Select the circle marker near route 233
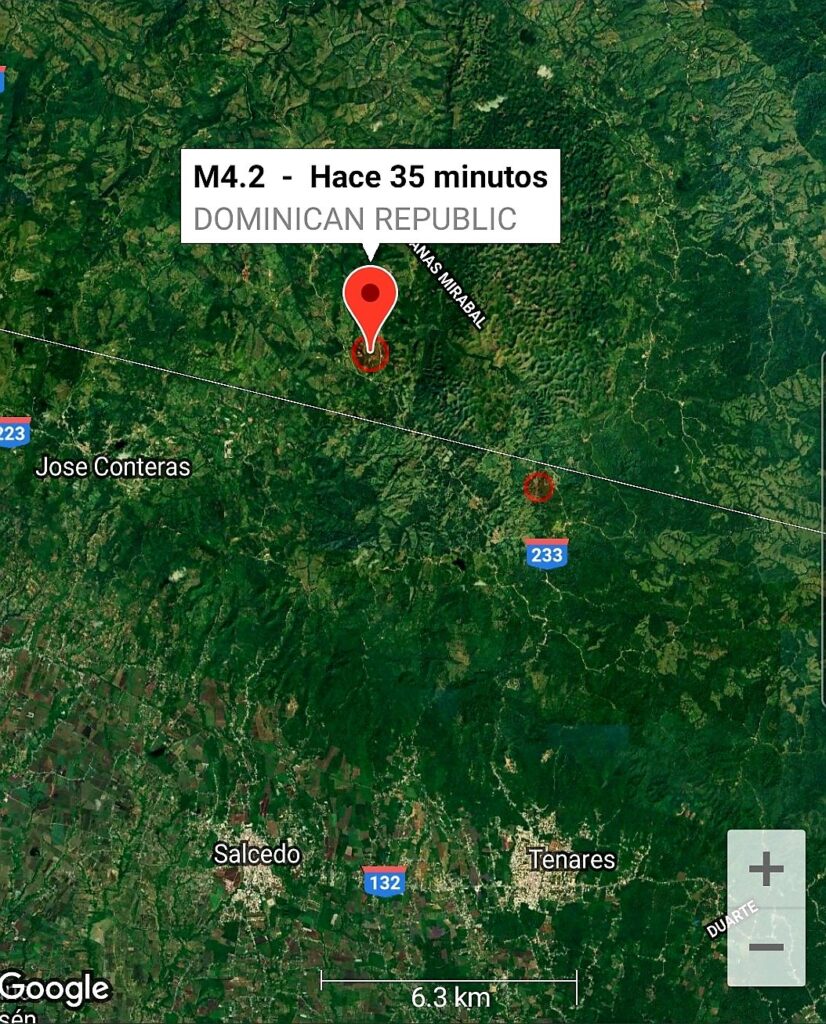 pyautogui.click(x=538, y=487)
